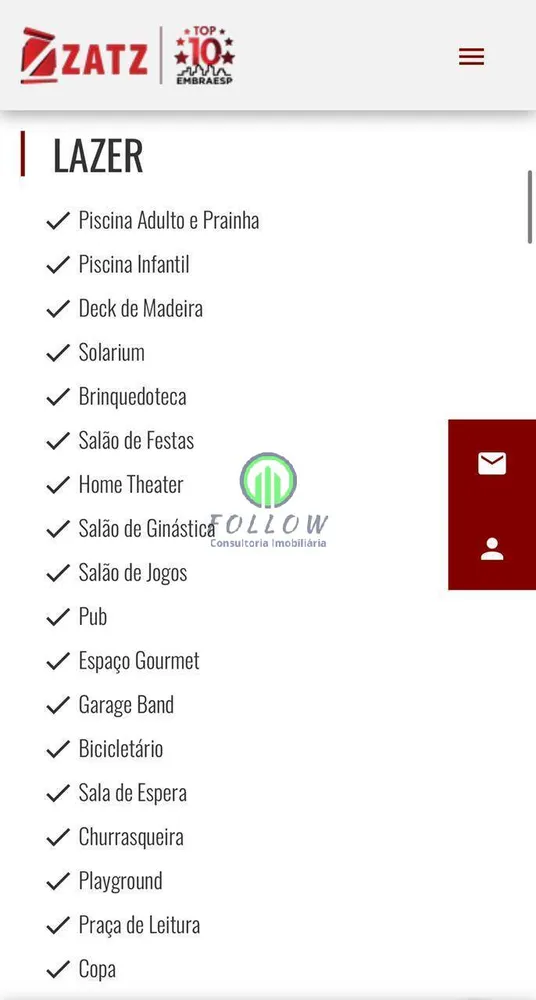This screenshot has width=536, height=1000.
Task: Go to homepage via ZATZ logo
Action: click(84, 56)
